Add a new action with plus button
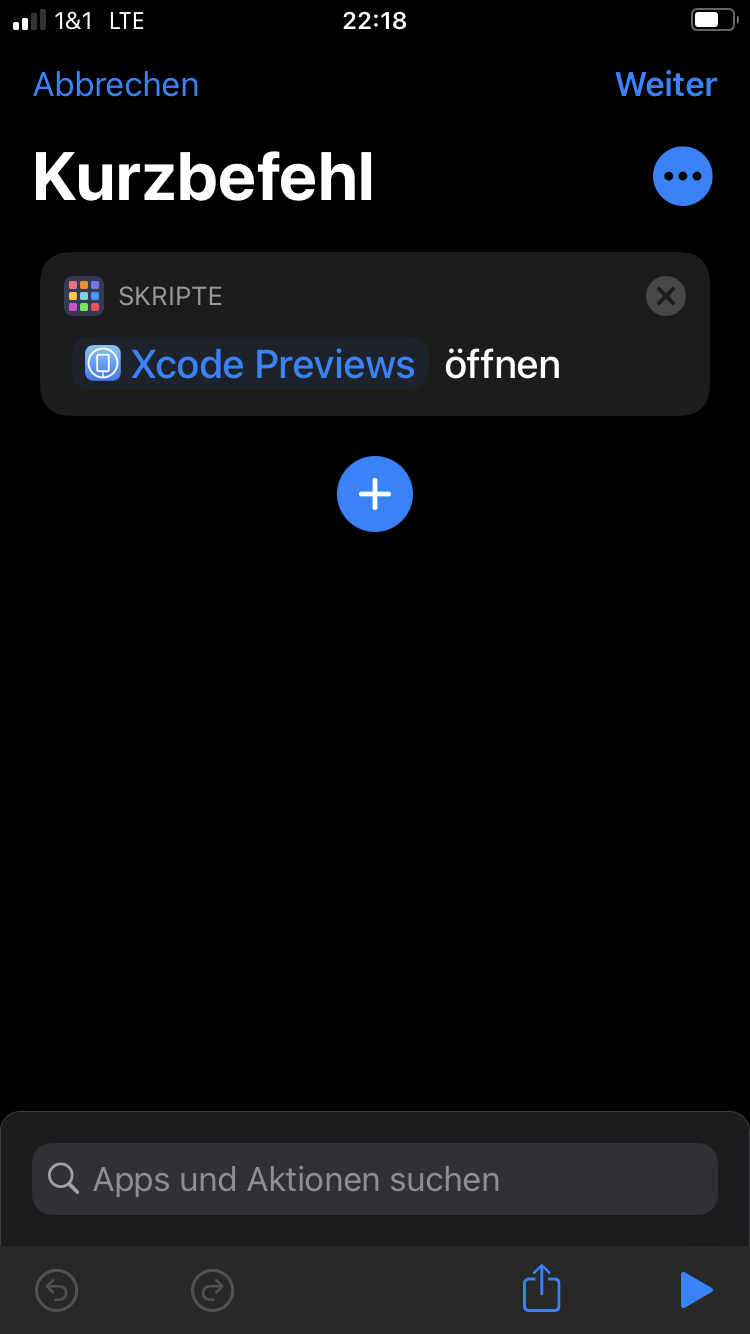750x1334 pixels. pos(375,494)
